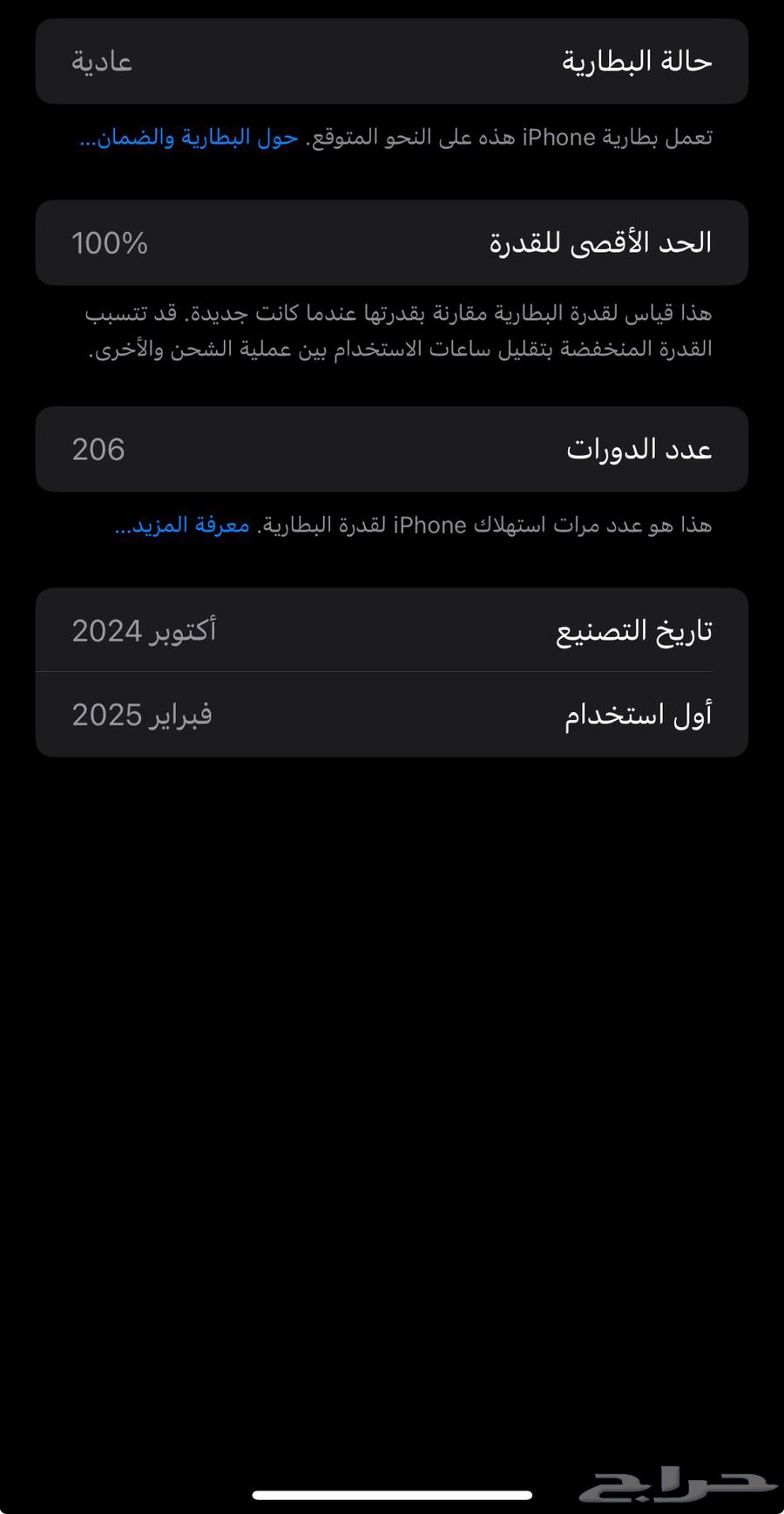Screen dimensions: 784x1514
Task: Select the أول استخدام row
Action: pyautogui.click(x=392, y=713)
